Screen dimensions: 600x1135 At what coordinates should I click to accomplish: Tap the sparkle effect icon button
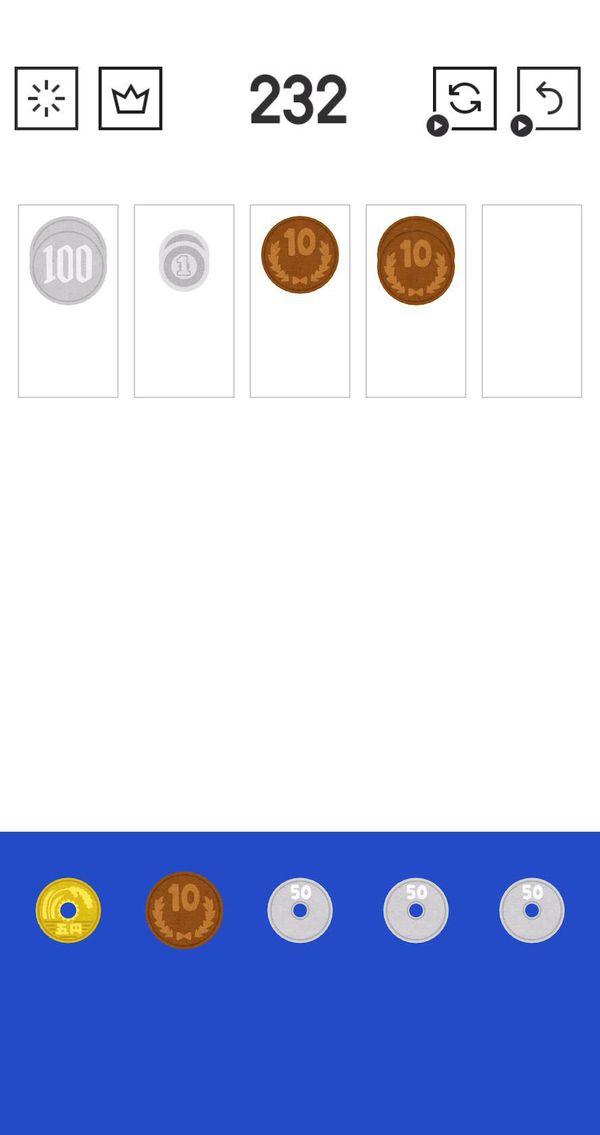pos(46,98)
